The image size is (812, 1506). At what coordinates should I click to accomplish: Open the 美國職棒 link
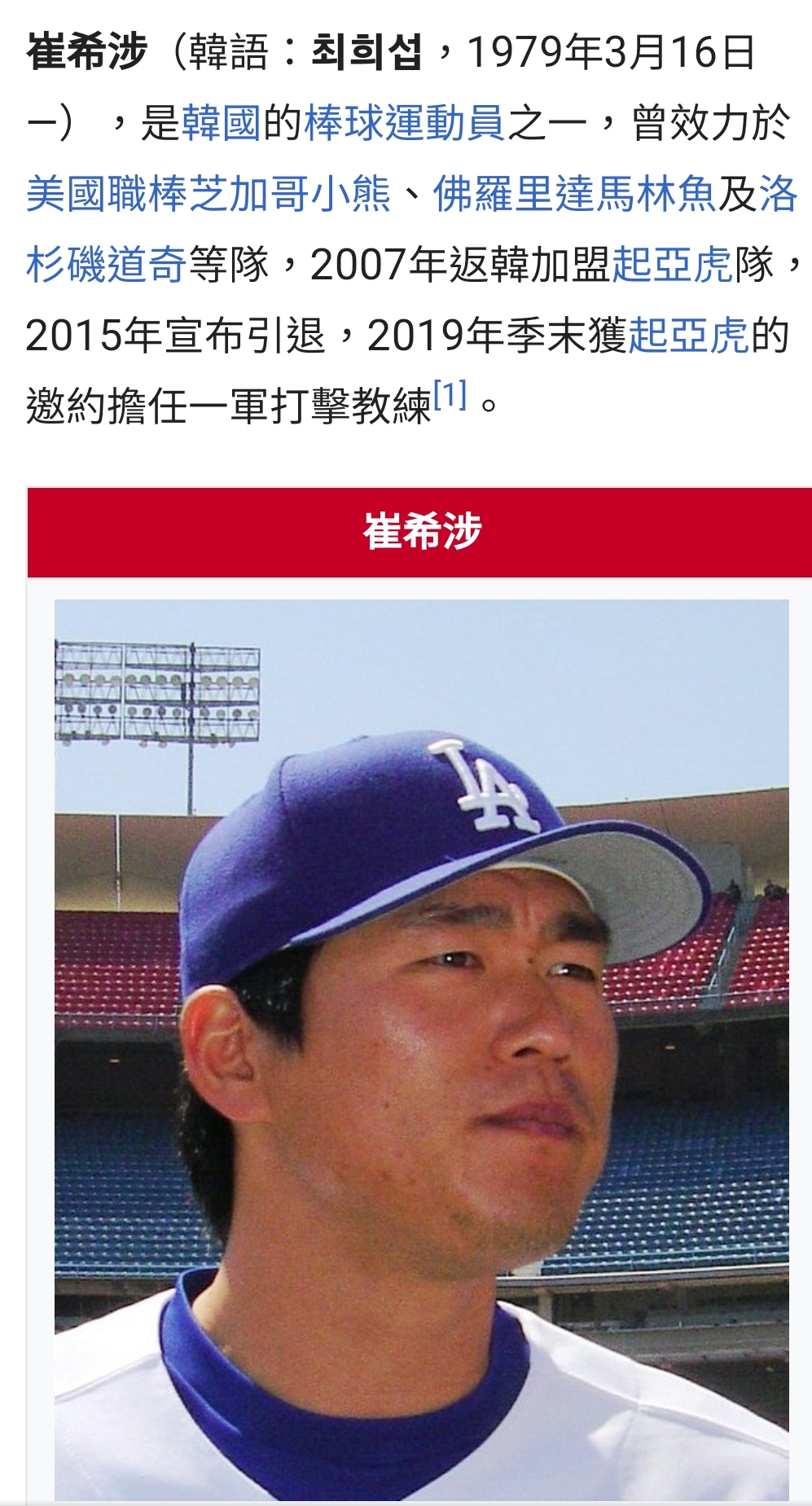tap(106, 195)
